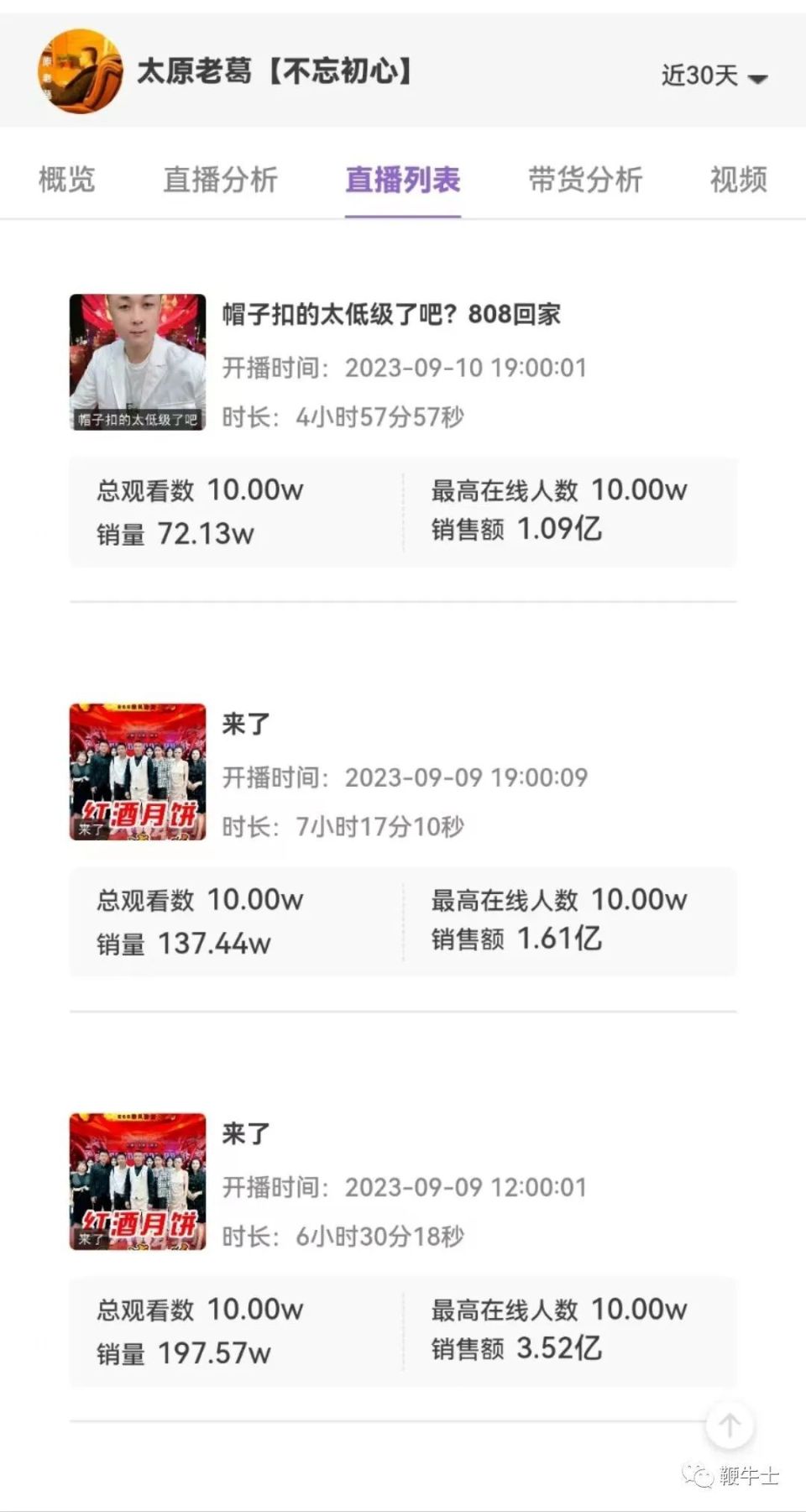Open the 帽子扣的太低级了吧 livestream record

click(x=391, y=315)
